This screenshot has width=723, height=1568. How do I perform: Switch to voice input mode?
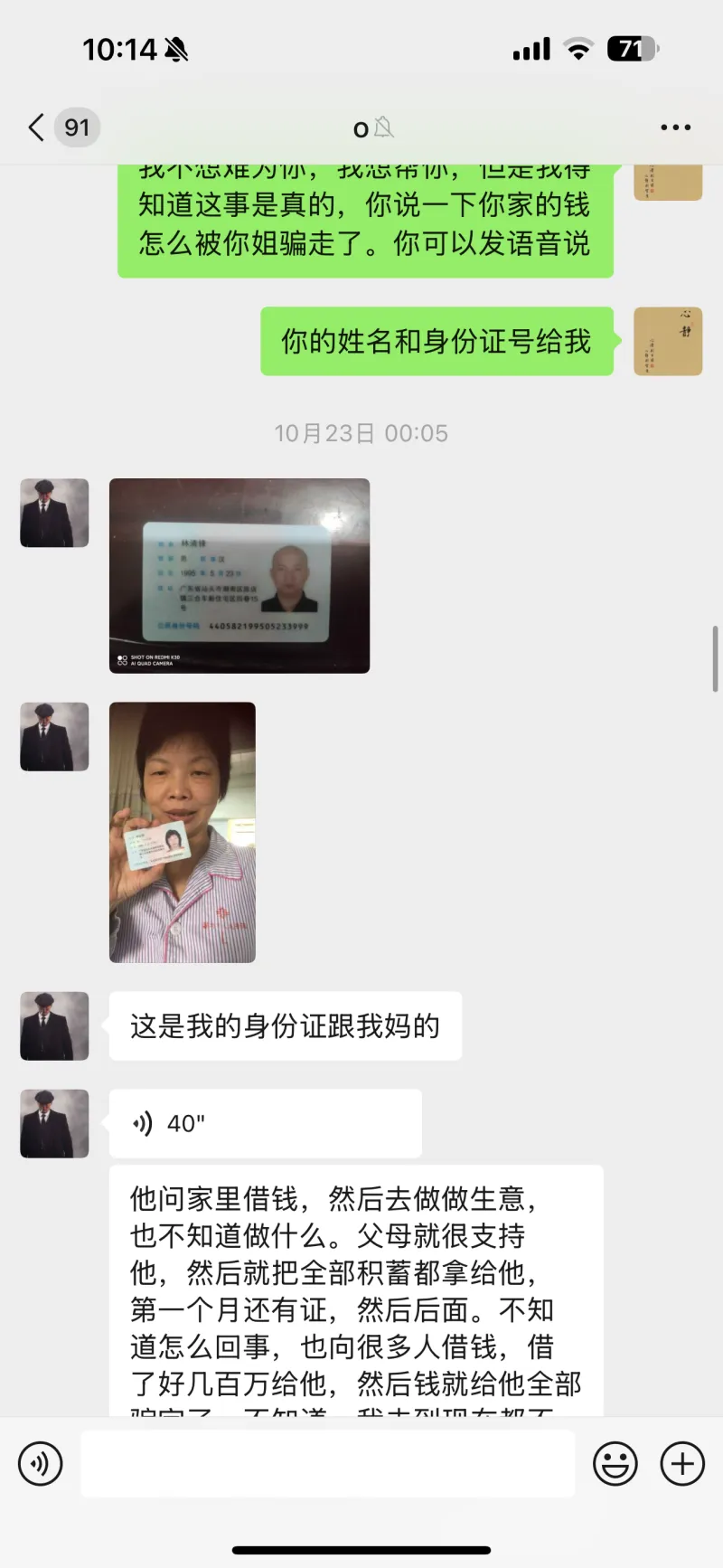[x=41, y=1463]
